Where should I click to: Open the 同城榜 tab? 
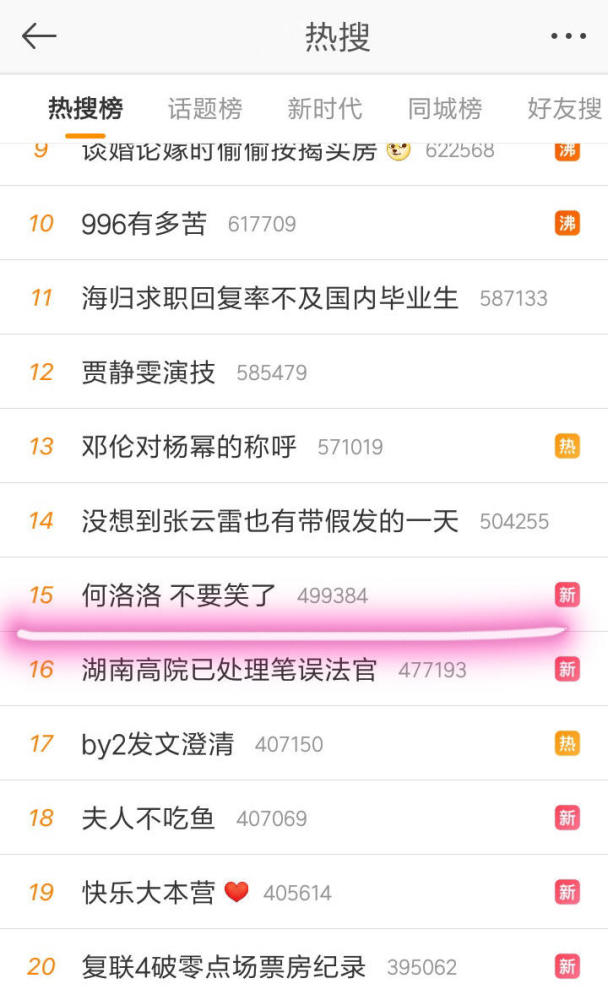pos(444,108)
